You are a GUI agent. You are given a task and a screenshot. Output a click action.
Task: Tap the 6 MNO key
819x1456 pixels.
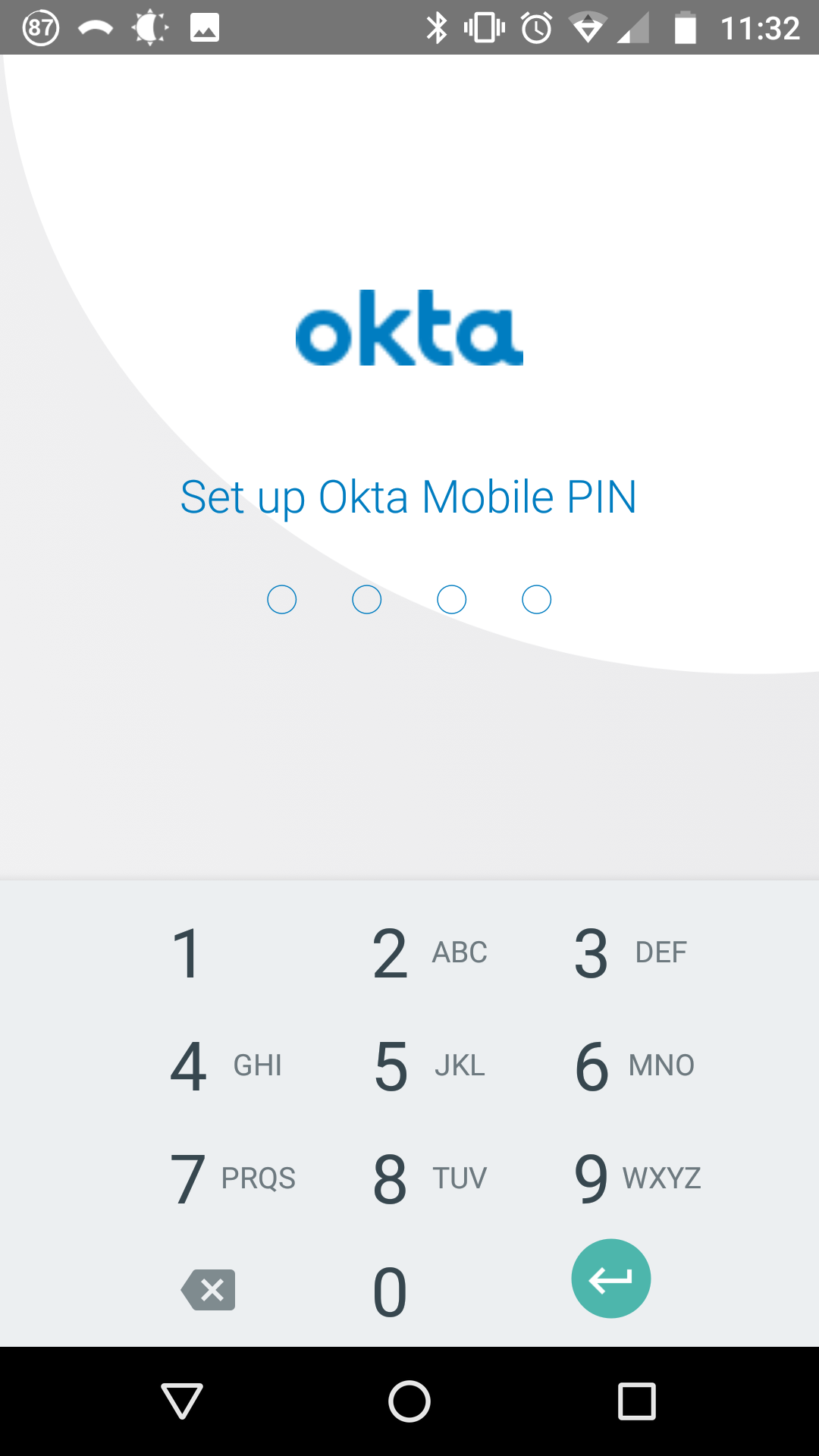pos(611,1065)
